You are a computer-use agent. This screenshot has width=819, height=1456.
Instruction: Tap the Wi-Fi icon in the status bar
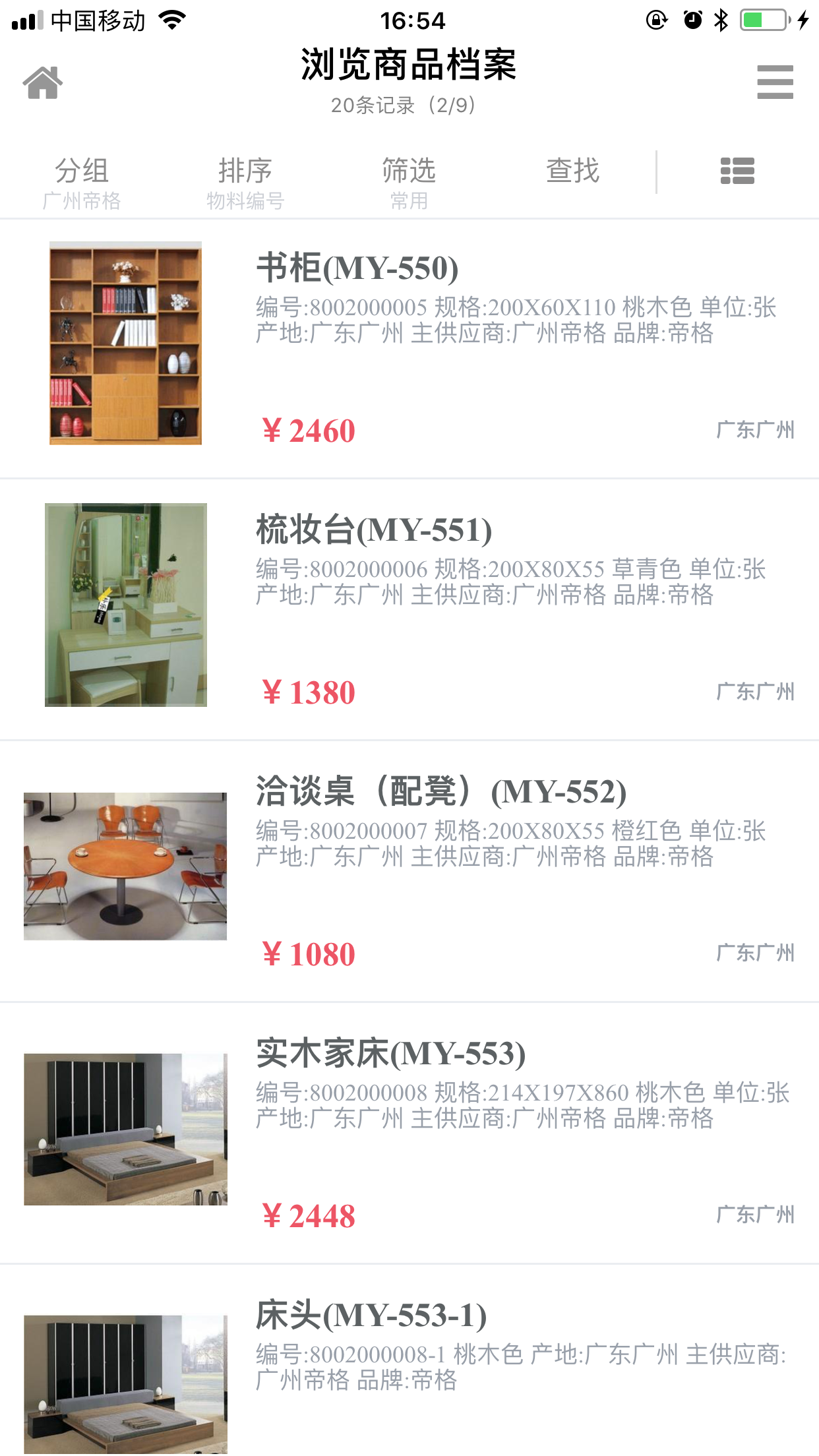(x=171, y=19)
